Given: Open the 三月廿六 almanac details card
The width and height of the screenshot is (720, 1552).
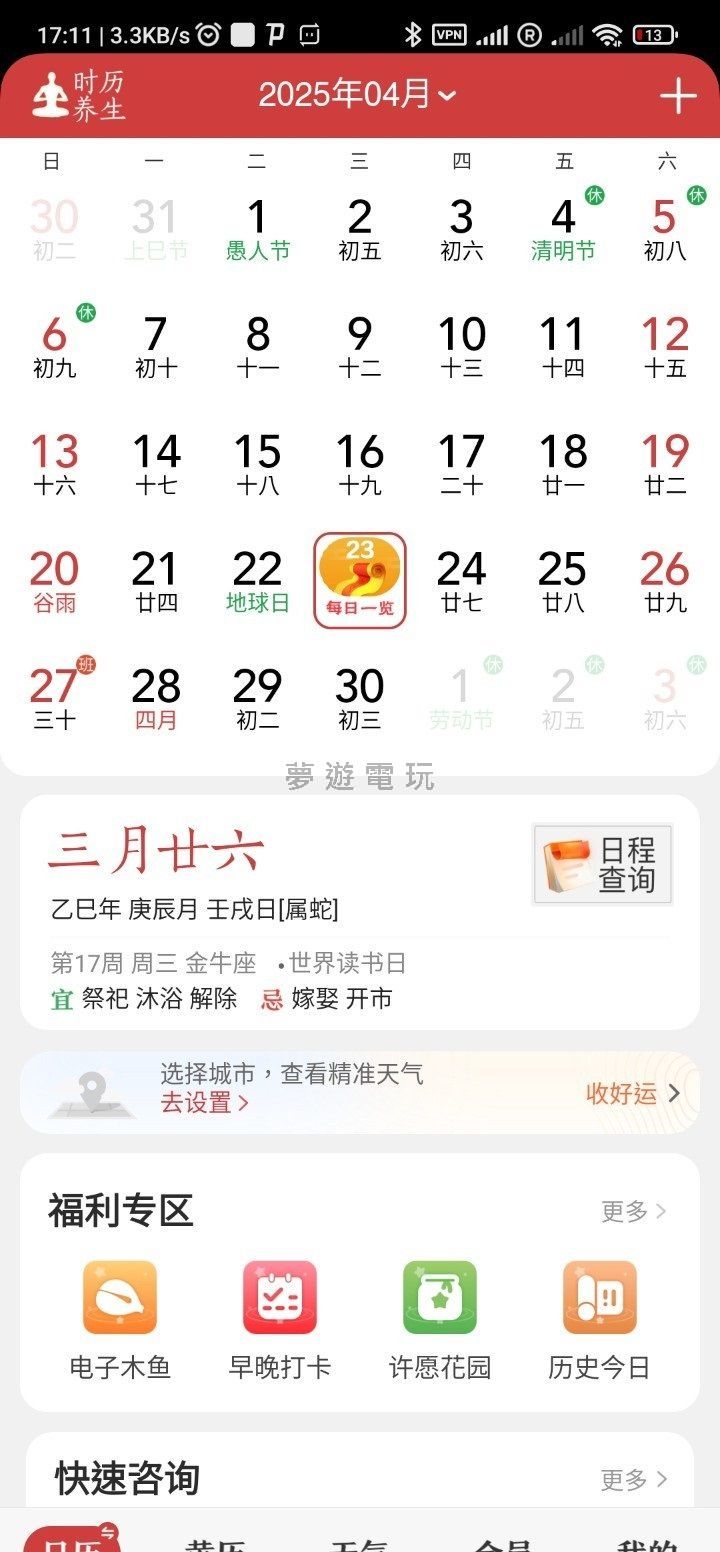Looking at the screenshot, I should 280,910.
